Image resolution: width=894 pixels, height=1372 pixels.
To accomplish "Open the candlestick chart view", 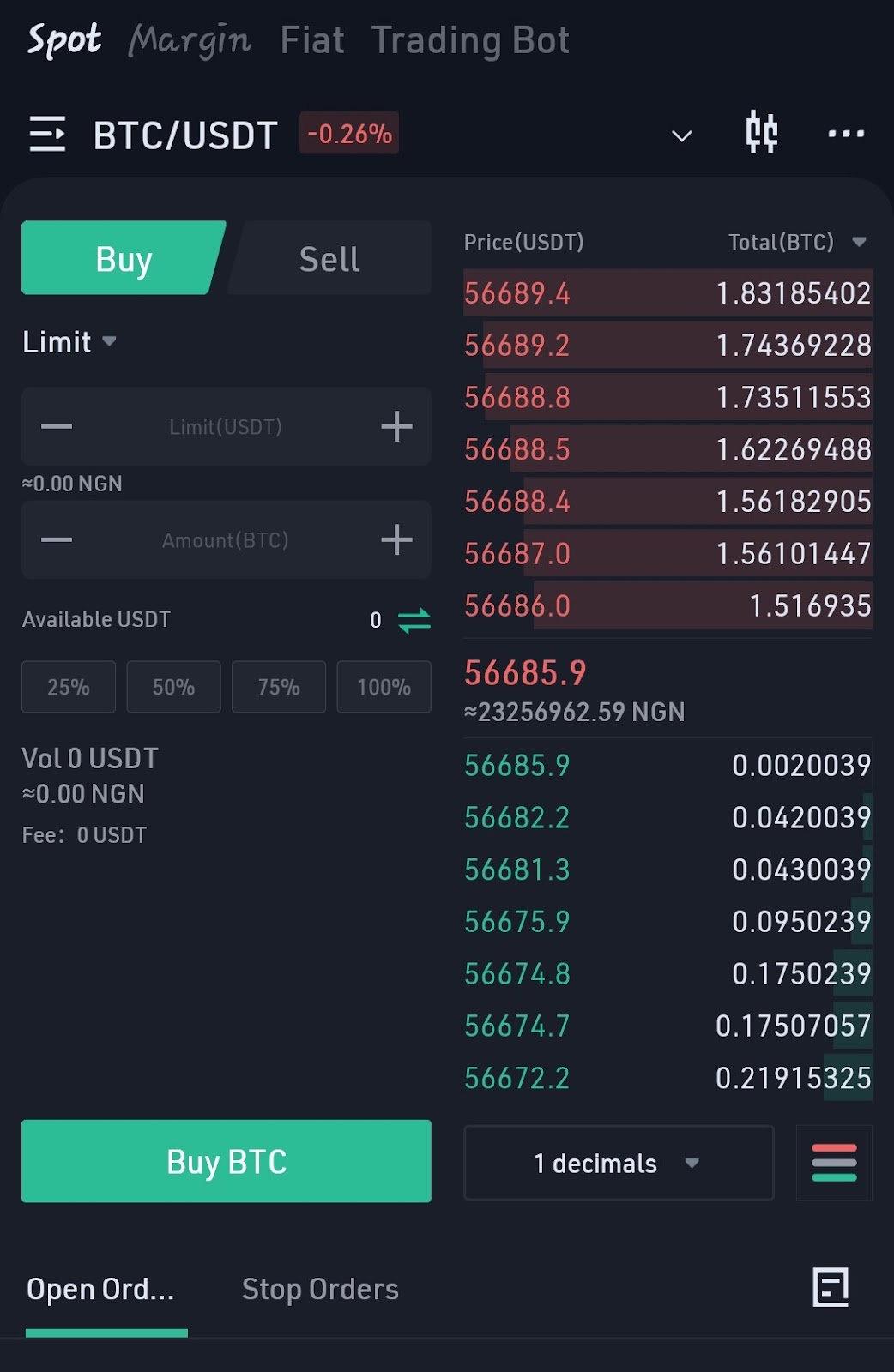I will point(761,133).
